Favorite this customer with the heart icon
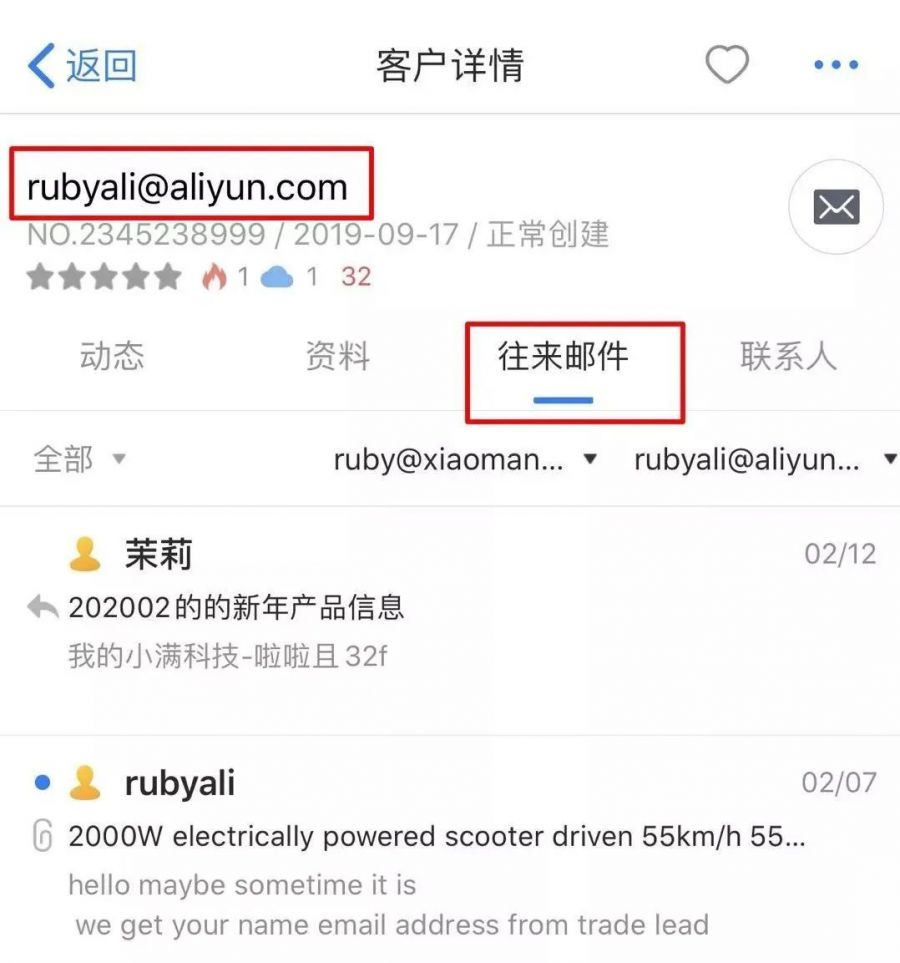The image size is (900, 963). pos(727,66)
